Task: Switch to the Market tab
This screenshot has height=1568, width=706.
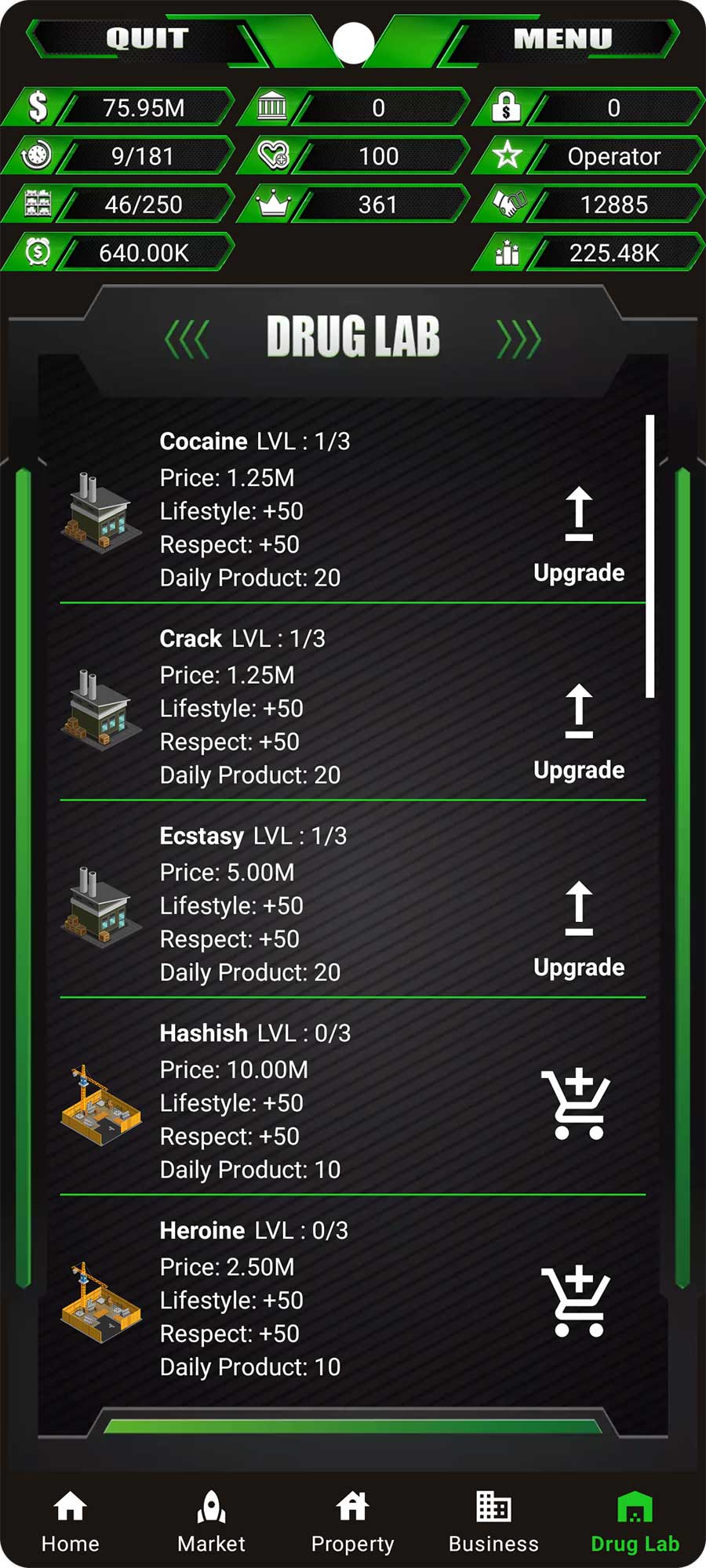Action: [212, 1523]
